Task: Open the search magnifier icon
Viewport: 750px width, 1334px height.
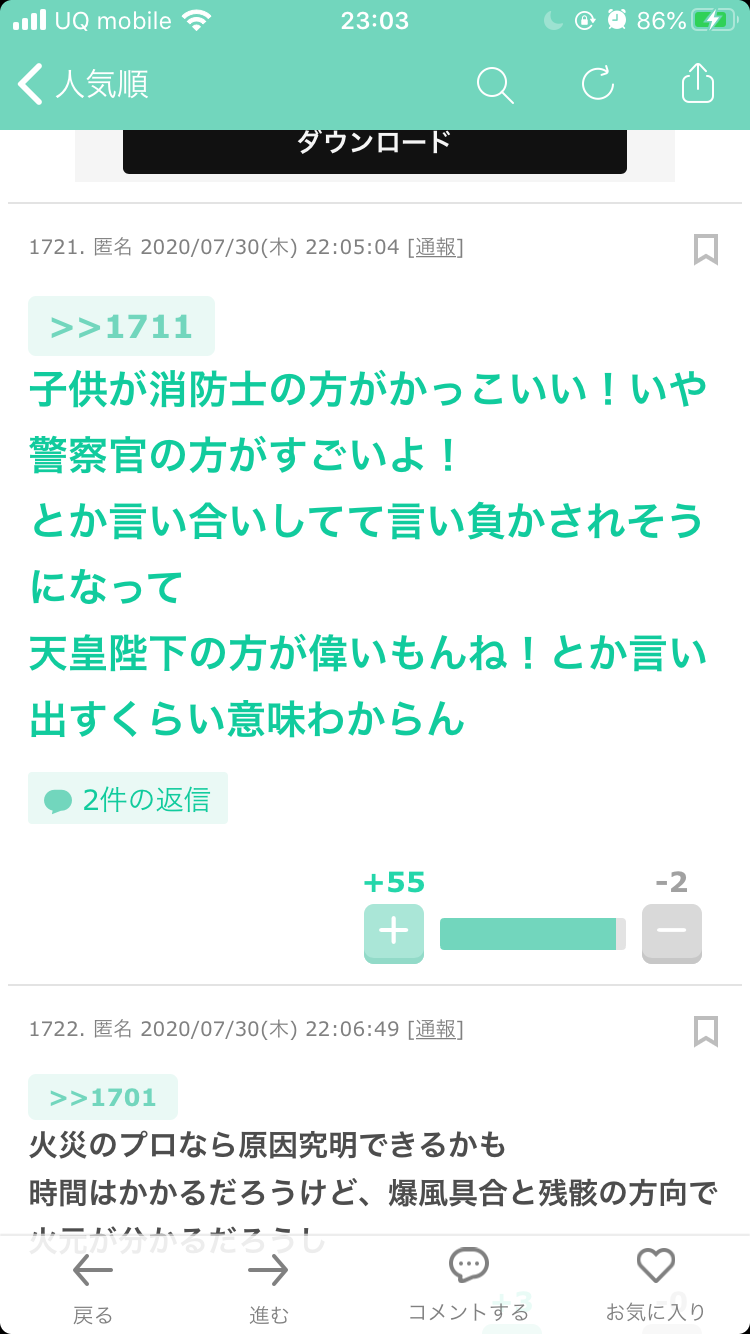Action: click(x=494, y=85)
